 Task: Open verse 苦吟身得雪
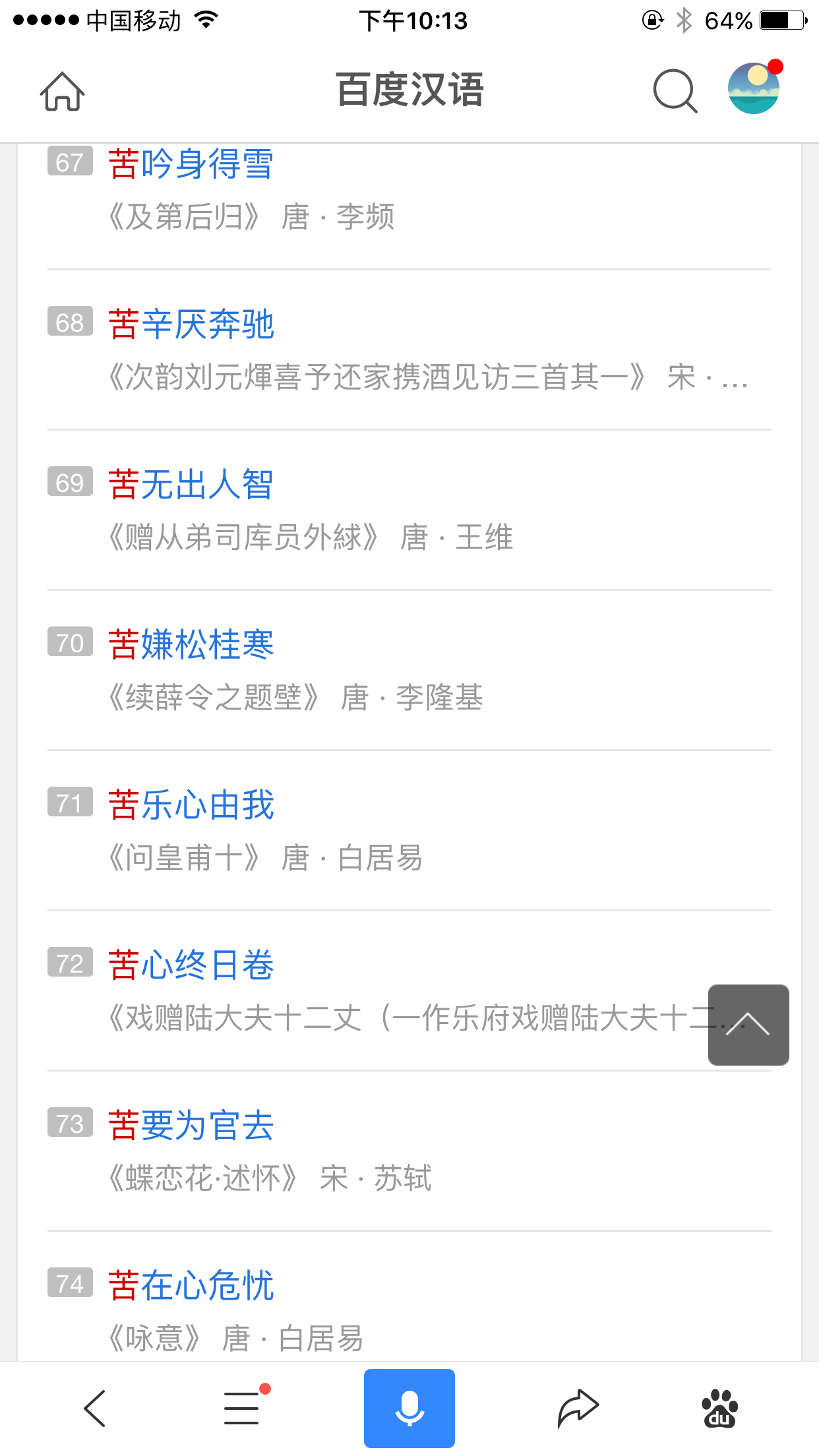coord(191,164)
